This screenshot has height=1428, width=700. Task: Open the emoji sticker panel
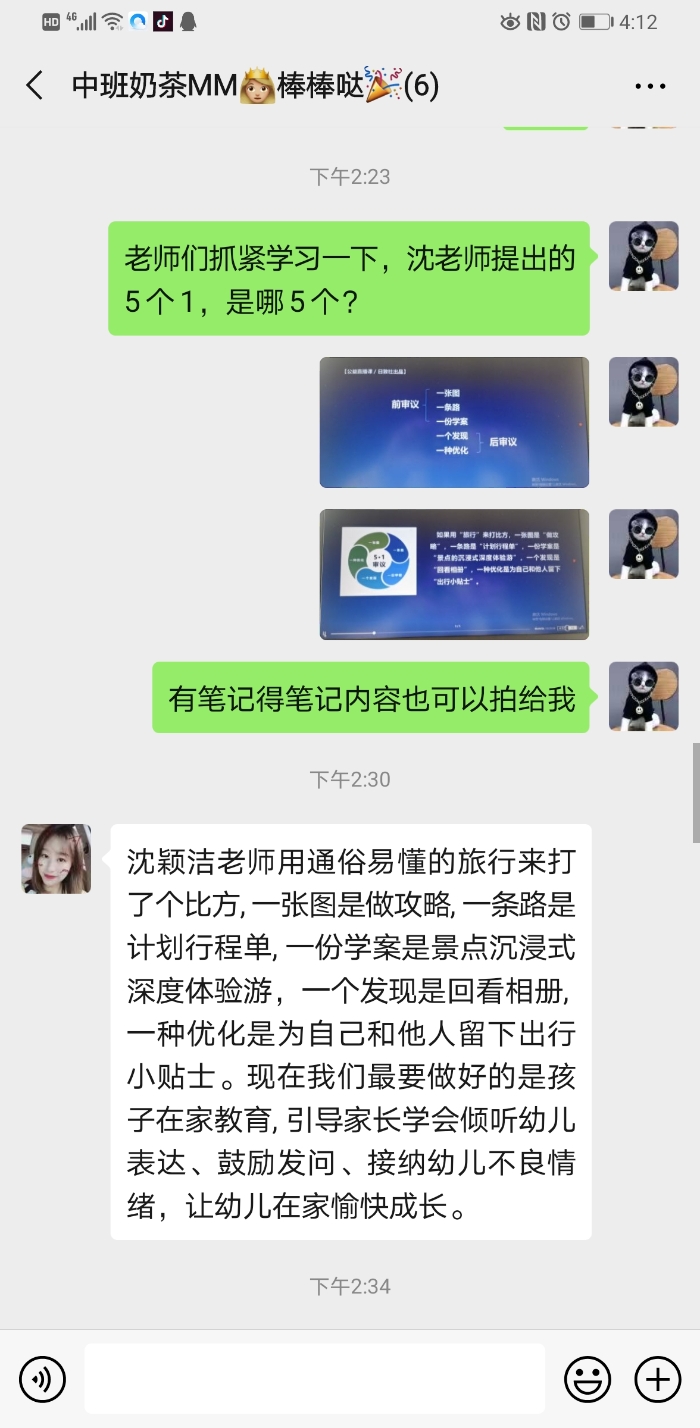pos(588,1379)
